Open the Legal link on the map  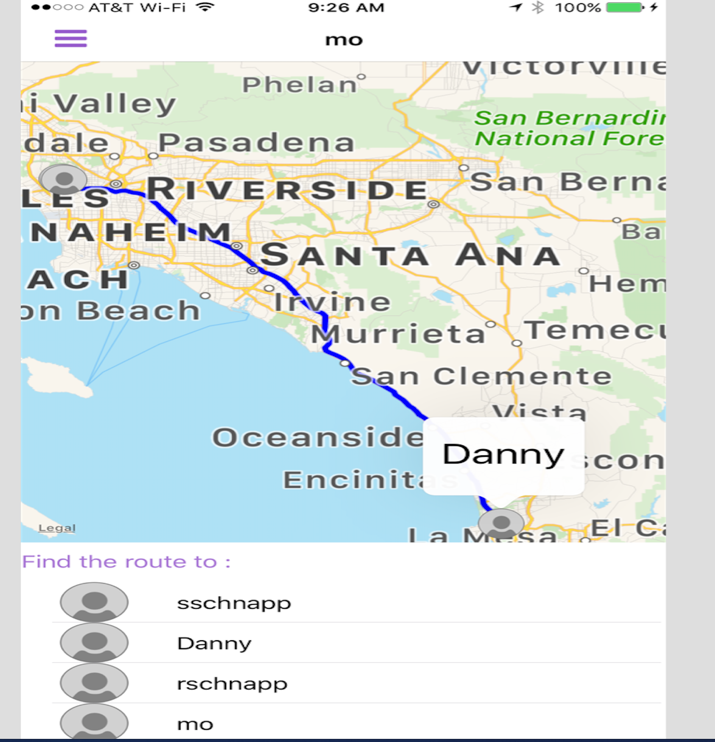point(56,528)
